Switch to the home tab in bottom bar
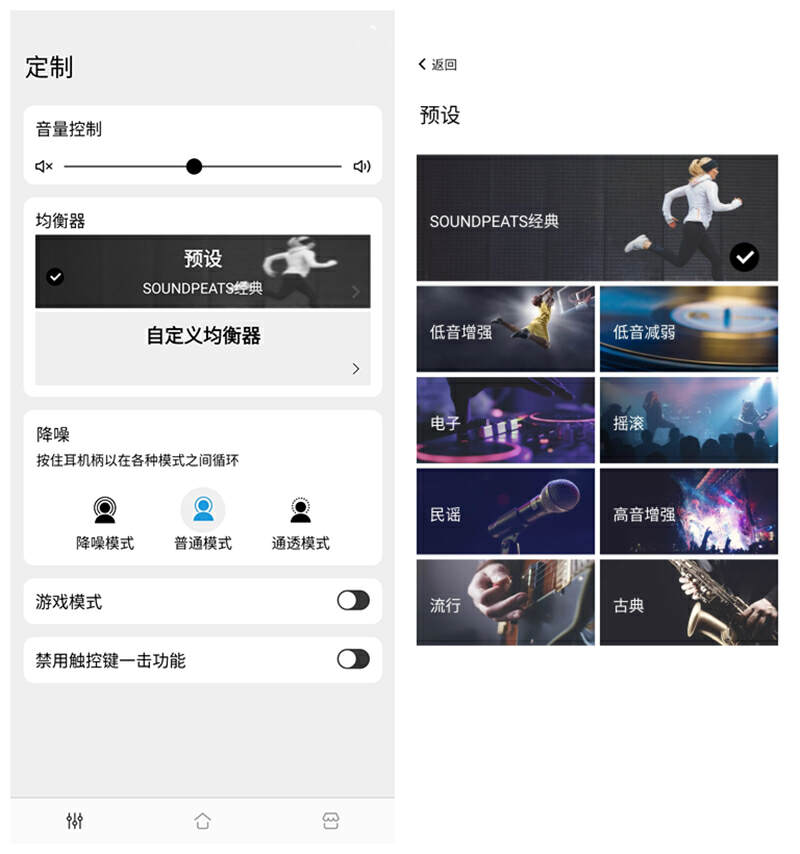 pos(203,820)
